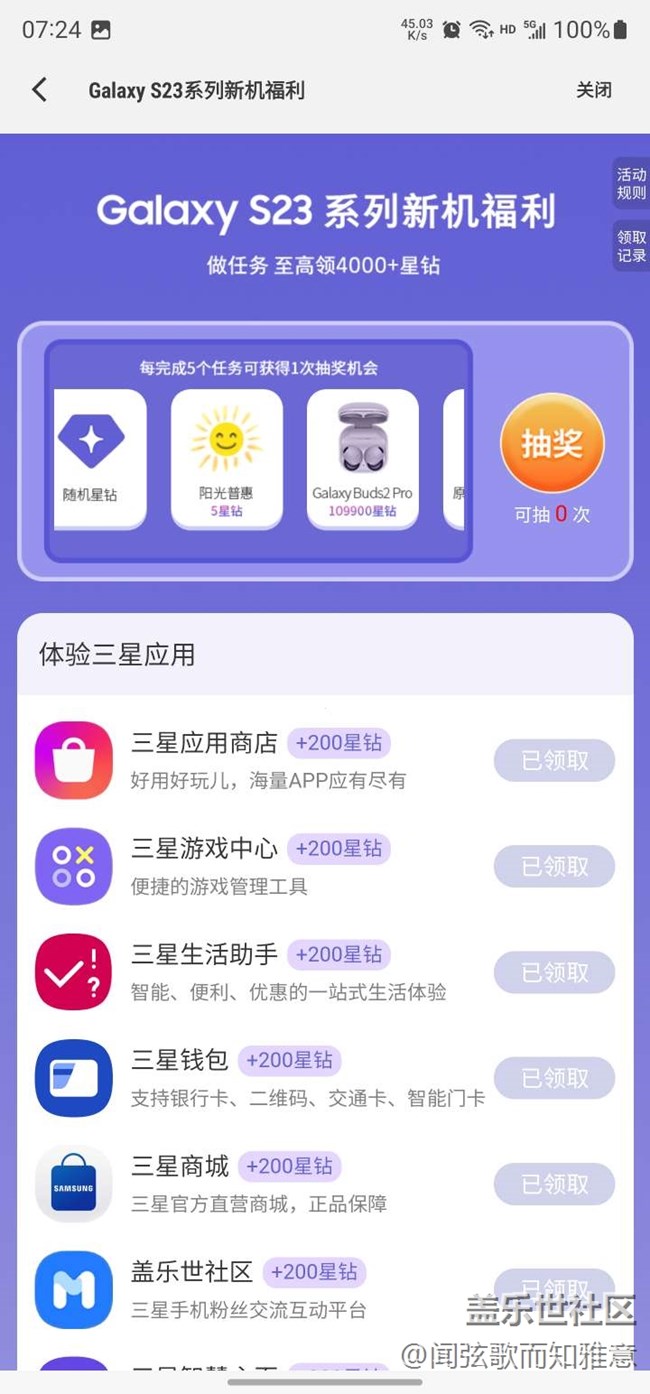Tap 已领取 for 三星应用商店
Image resolution: width=650 pixels, height=1394 pixels.
pos(554,761)
